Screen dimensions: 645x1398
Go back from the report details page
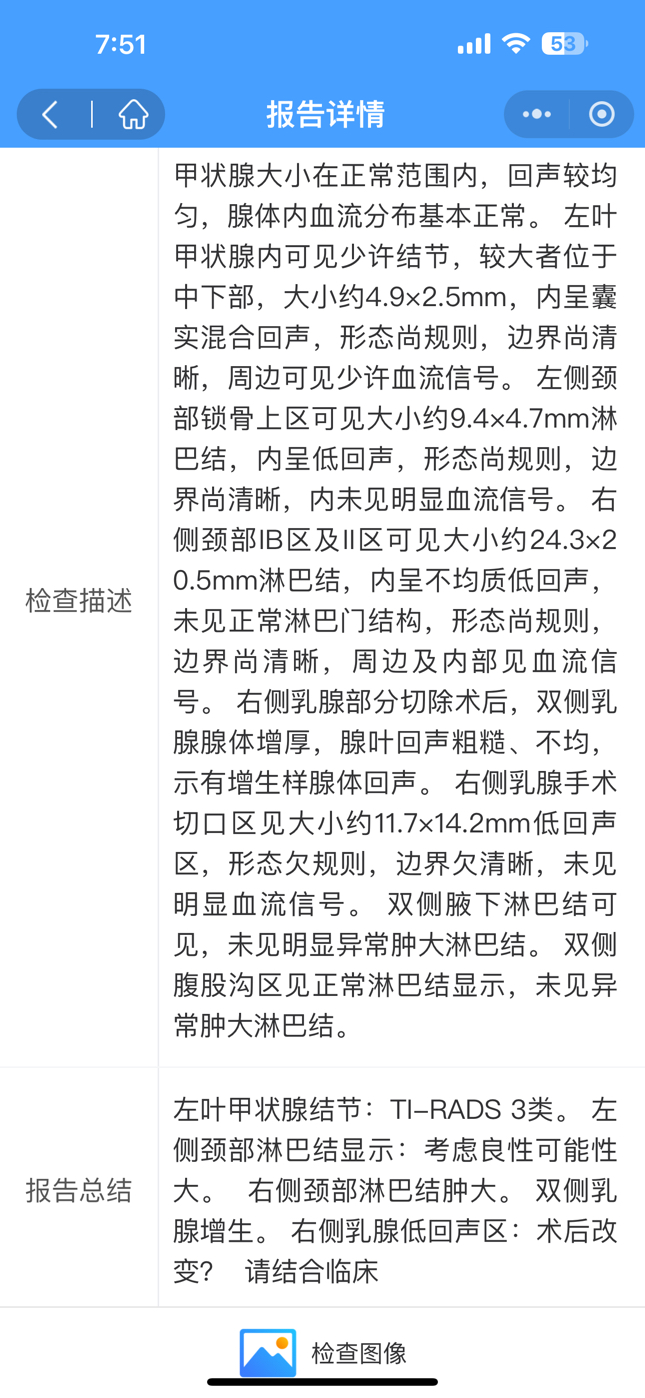click(x=50, y=114)
